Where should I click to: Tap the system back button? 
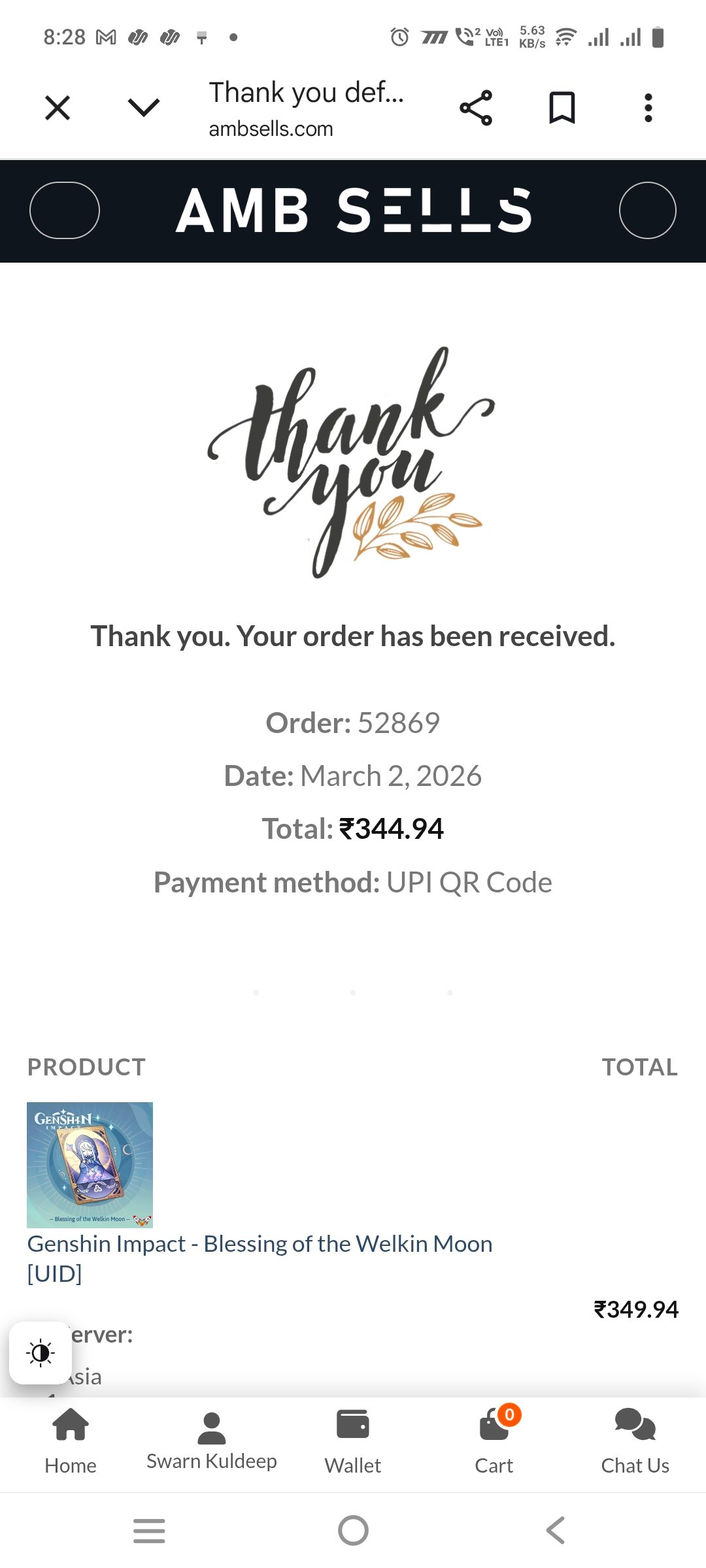pyautogui.click(x=556, y=1530)
